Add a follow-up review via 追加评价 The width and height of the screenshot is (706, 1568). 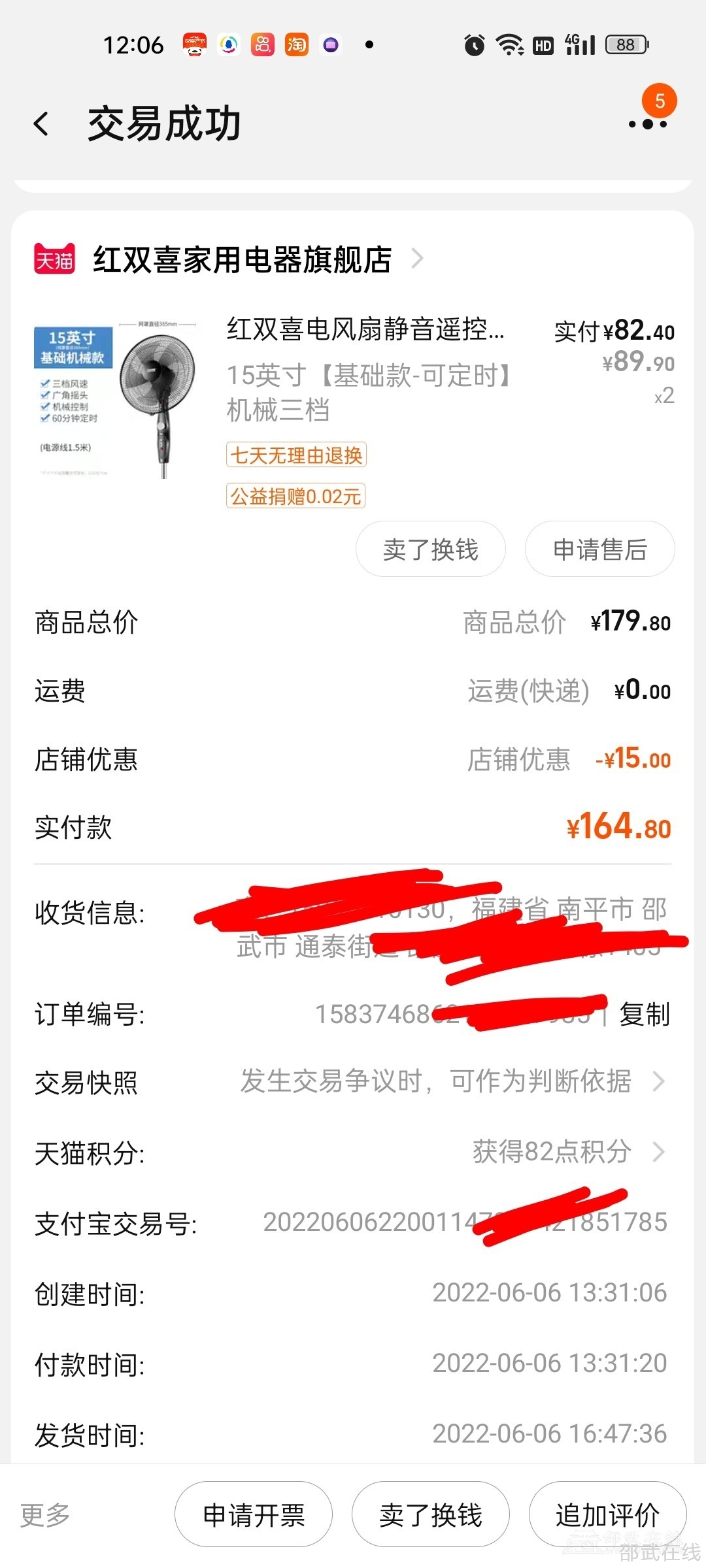pyautogui.click(x=607, y=1514)
